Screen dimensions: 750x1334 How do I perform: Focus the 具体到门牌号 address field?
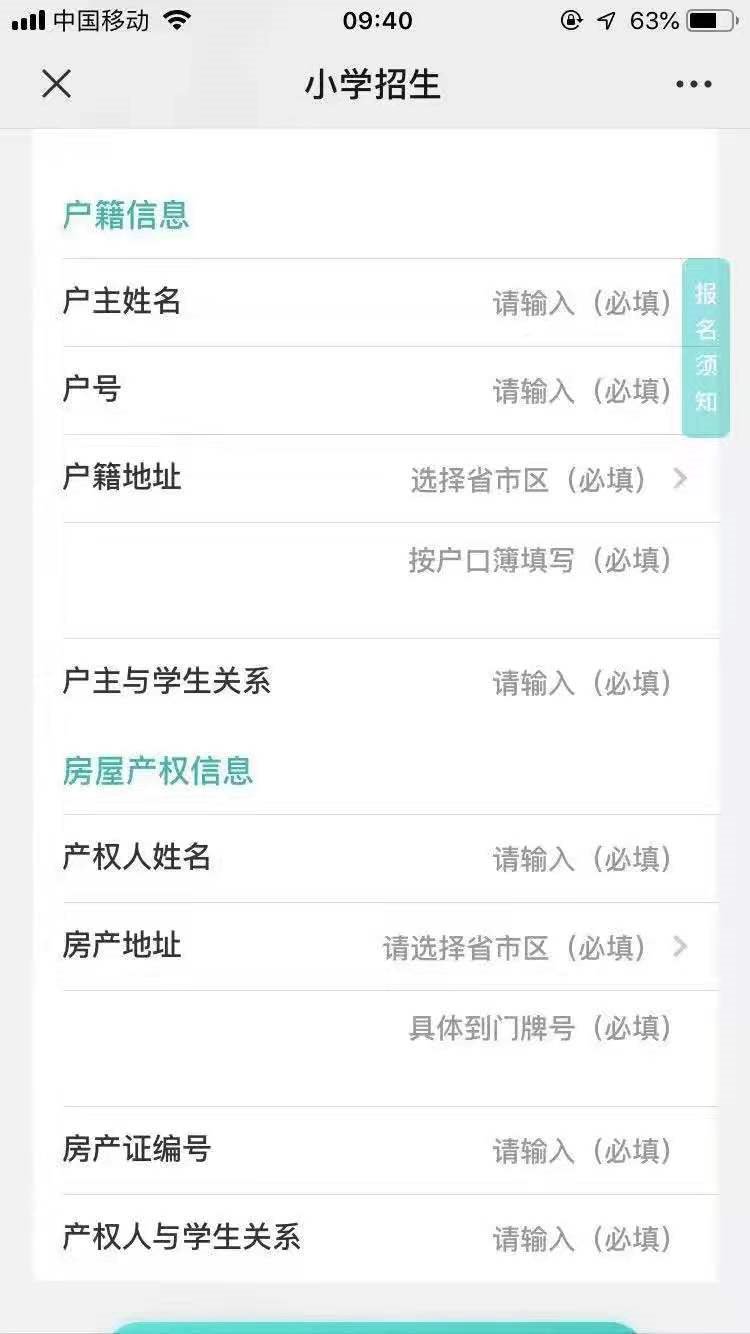click(540, 1028)
